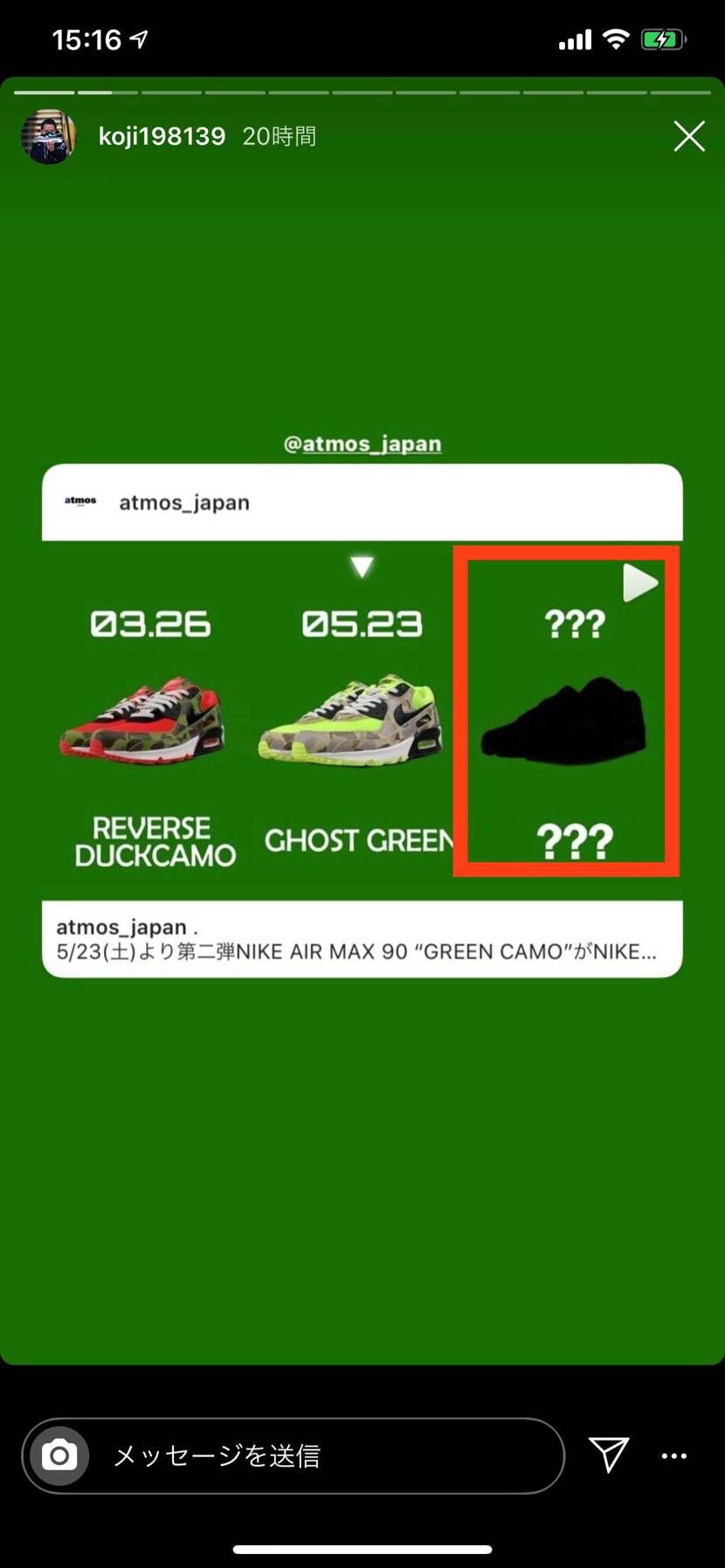Close the story with the X

click(689, 136)
